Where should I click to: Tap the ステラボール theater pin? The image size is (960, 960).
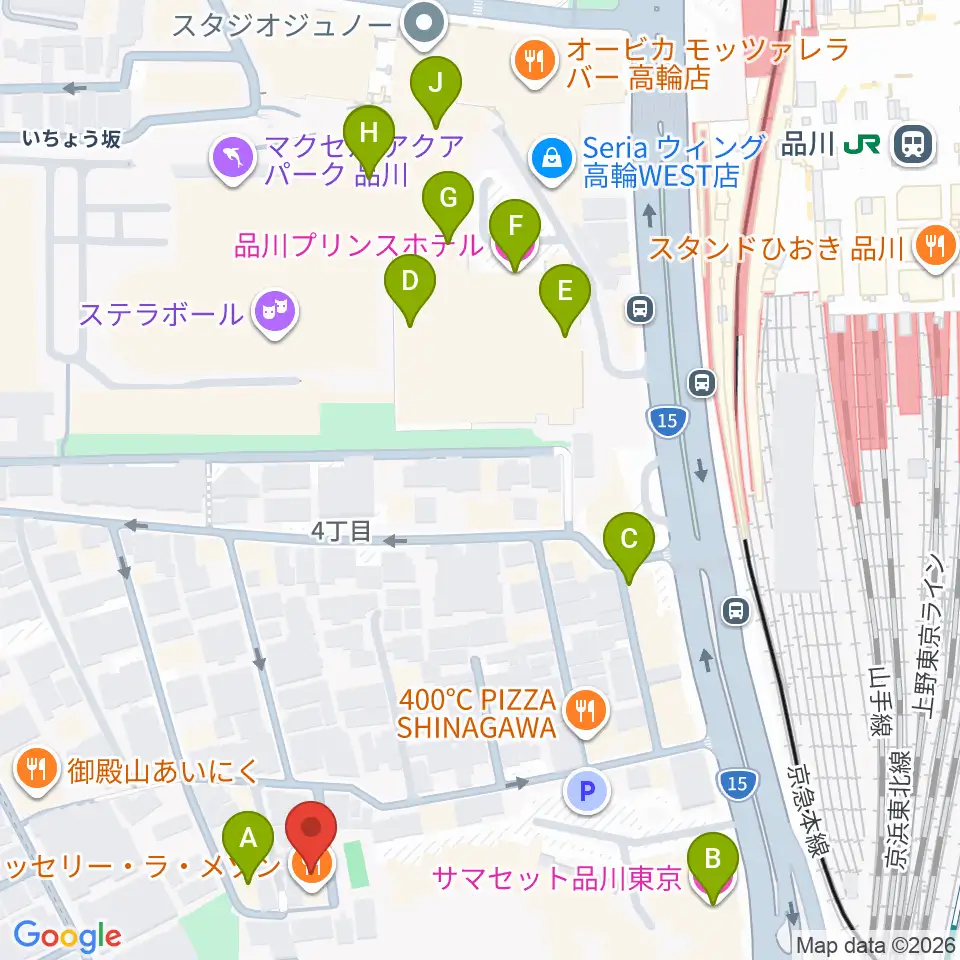tap(276, 315)
